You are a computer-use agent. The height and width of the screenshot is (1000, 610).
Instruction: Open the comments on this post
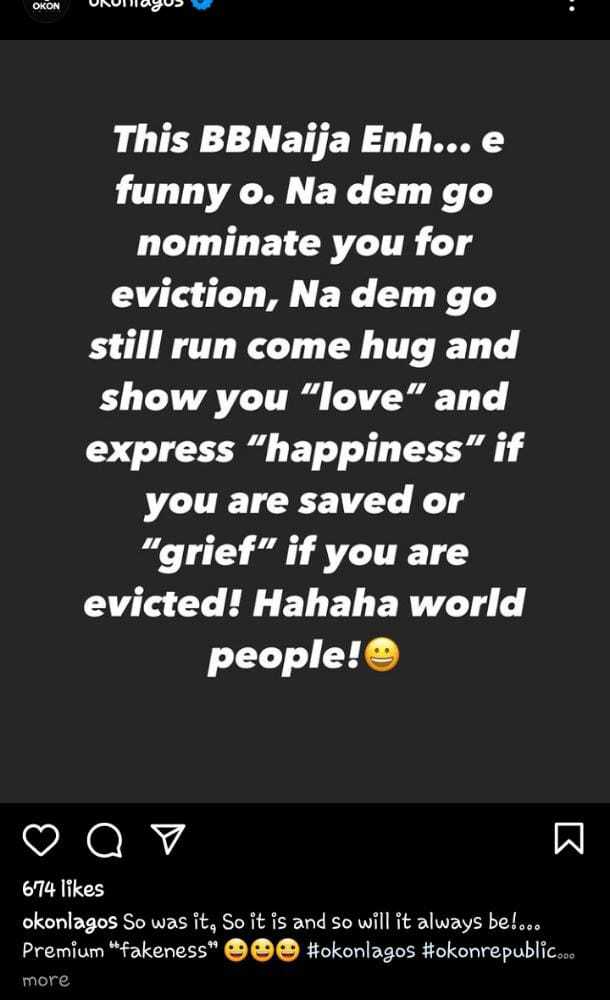click(104, 841)
